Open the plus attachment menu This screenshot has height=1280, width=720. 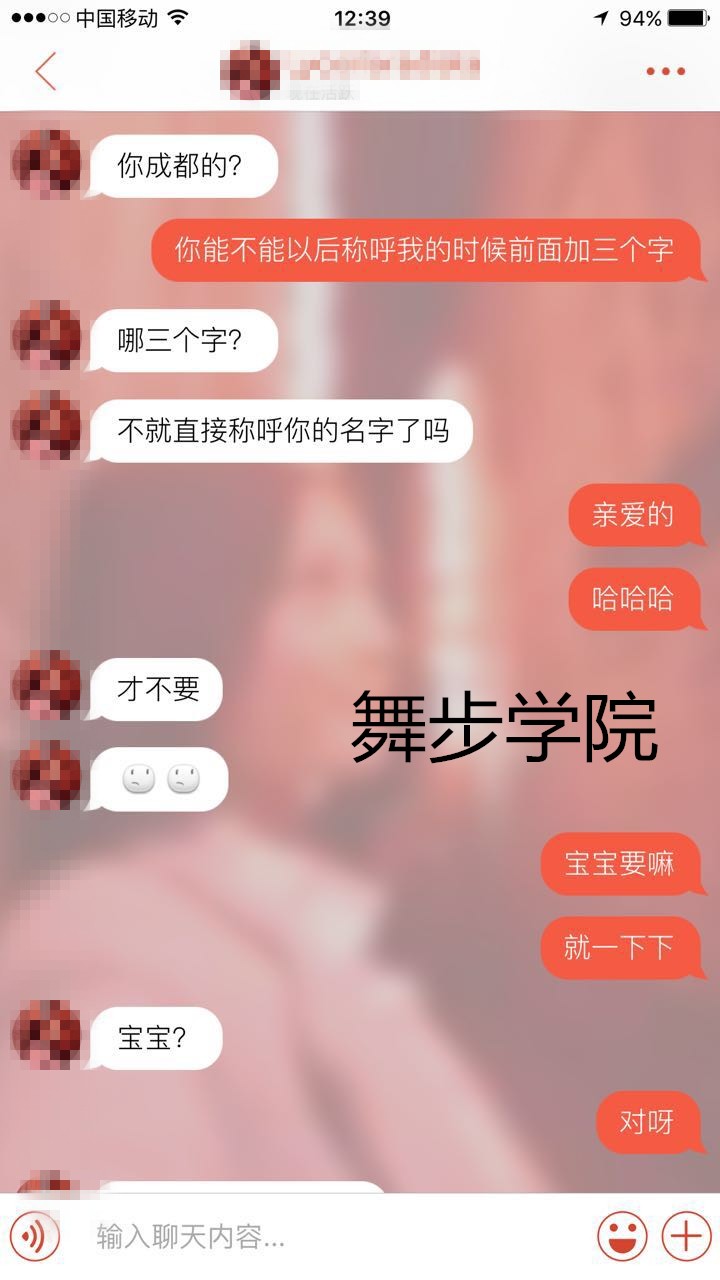(x=686, y=1238)
